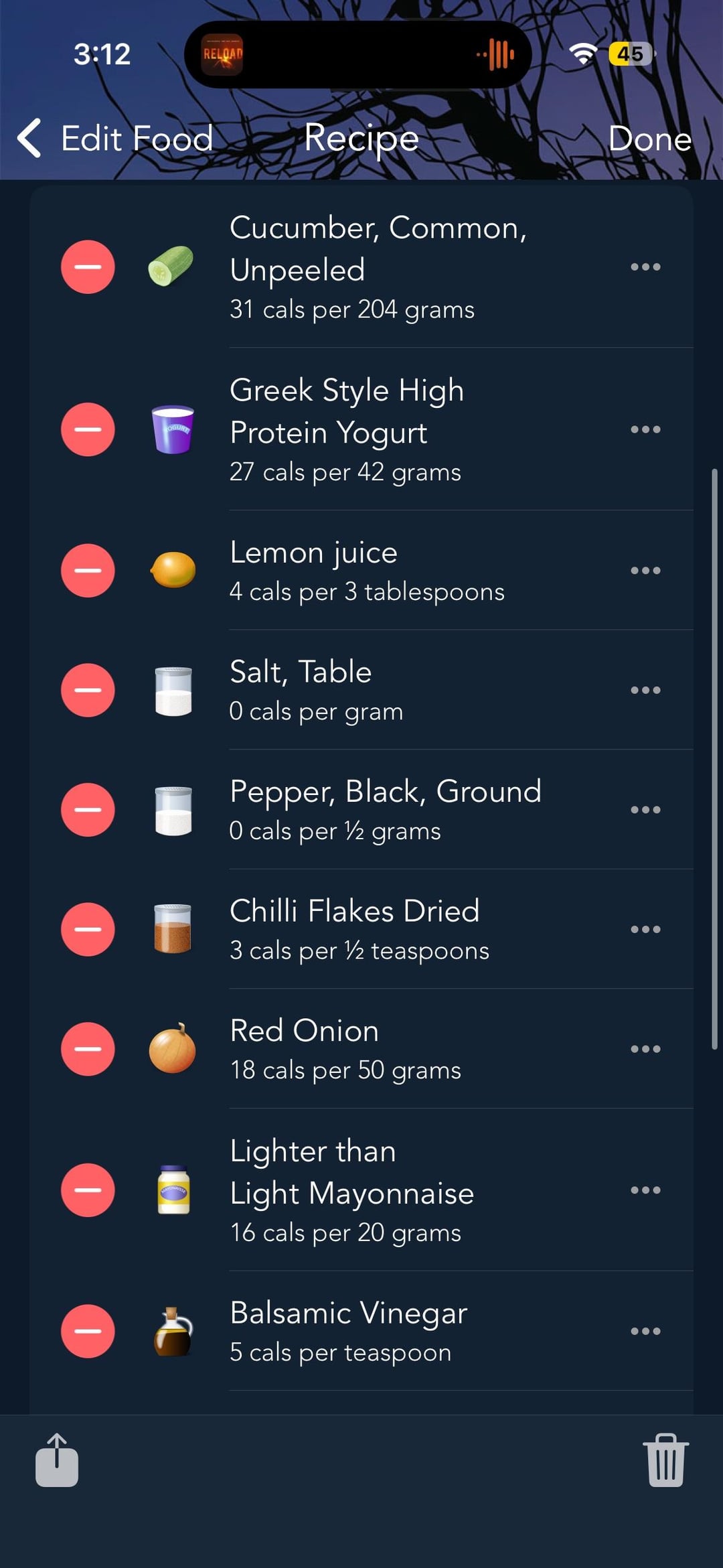Open the Chilli Flakes Dried ingredient
The width and height of the screenshot is (723, 1568).
[402, 929]
